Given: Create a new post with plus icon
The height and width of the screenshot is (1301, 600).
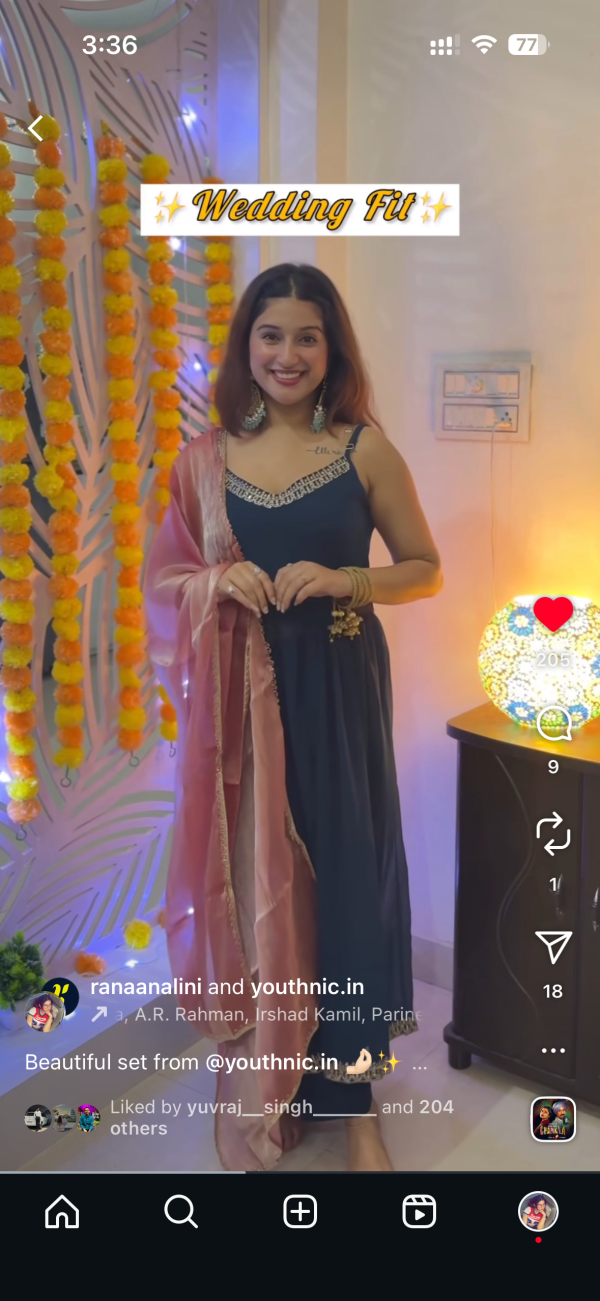Looking at the screenshot, I should (300, 1212).
